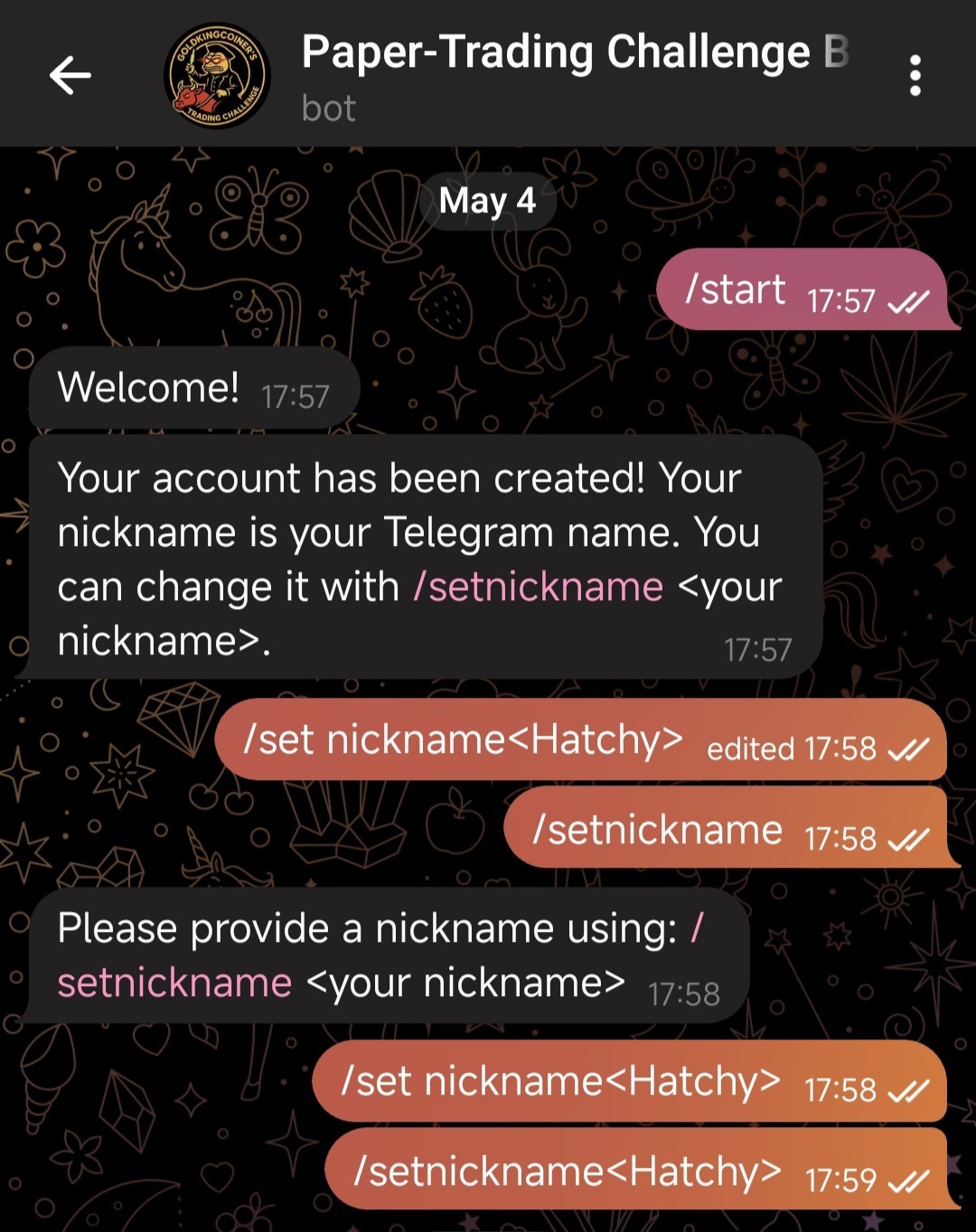Open the three-dot overflow menu
Screen dimensions: 976x1232
click(x=915, y=75)
